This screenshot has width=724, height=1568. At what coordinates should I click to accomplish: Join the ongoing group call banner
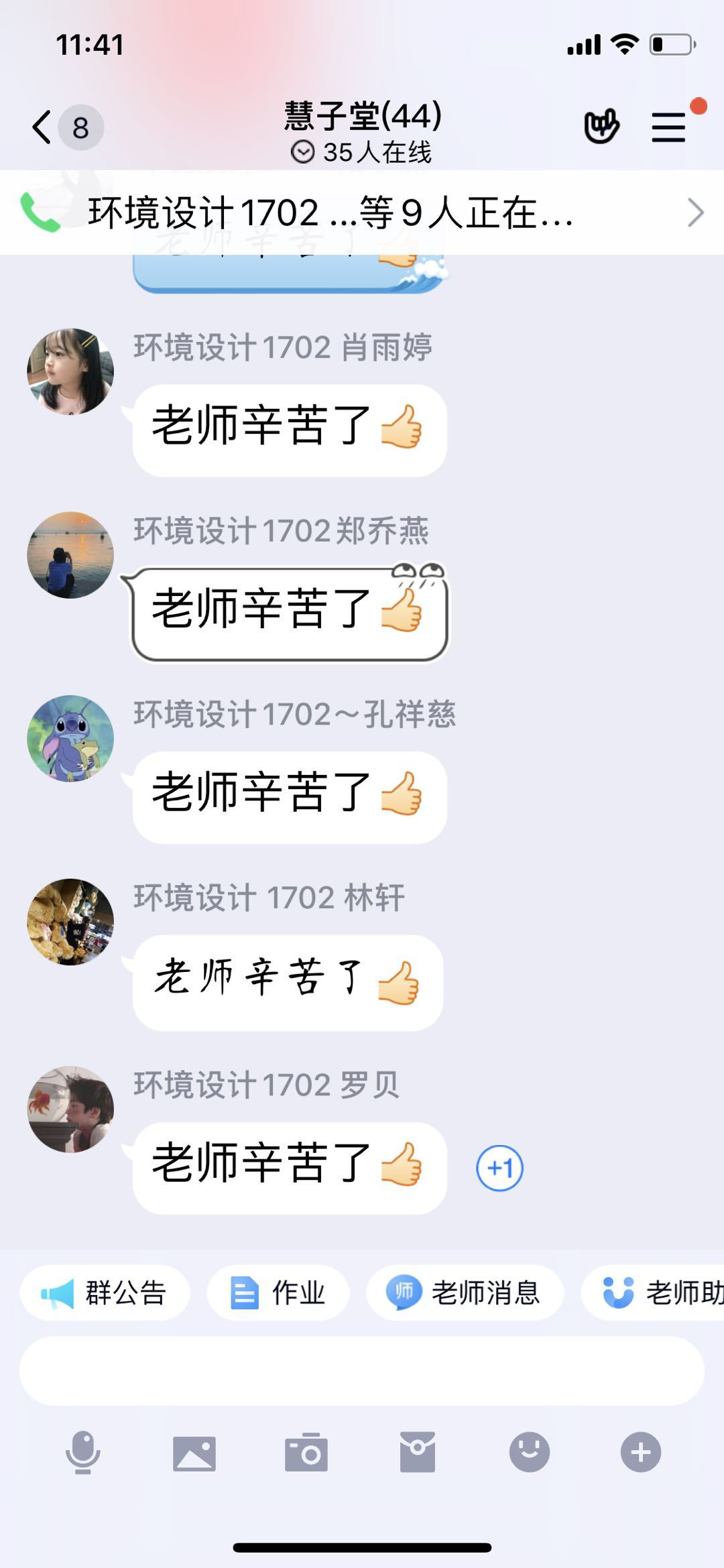[x=362, y=213]
